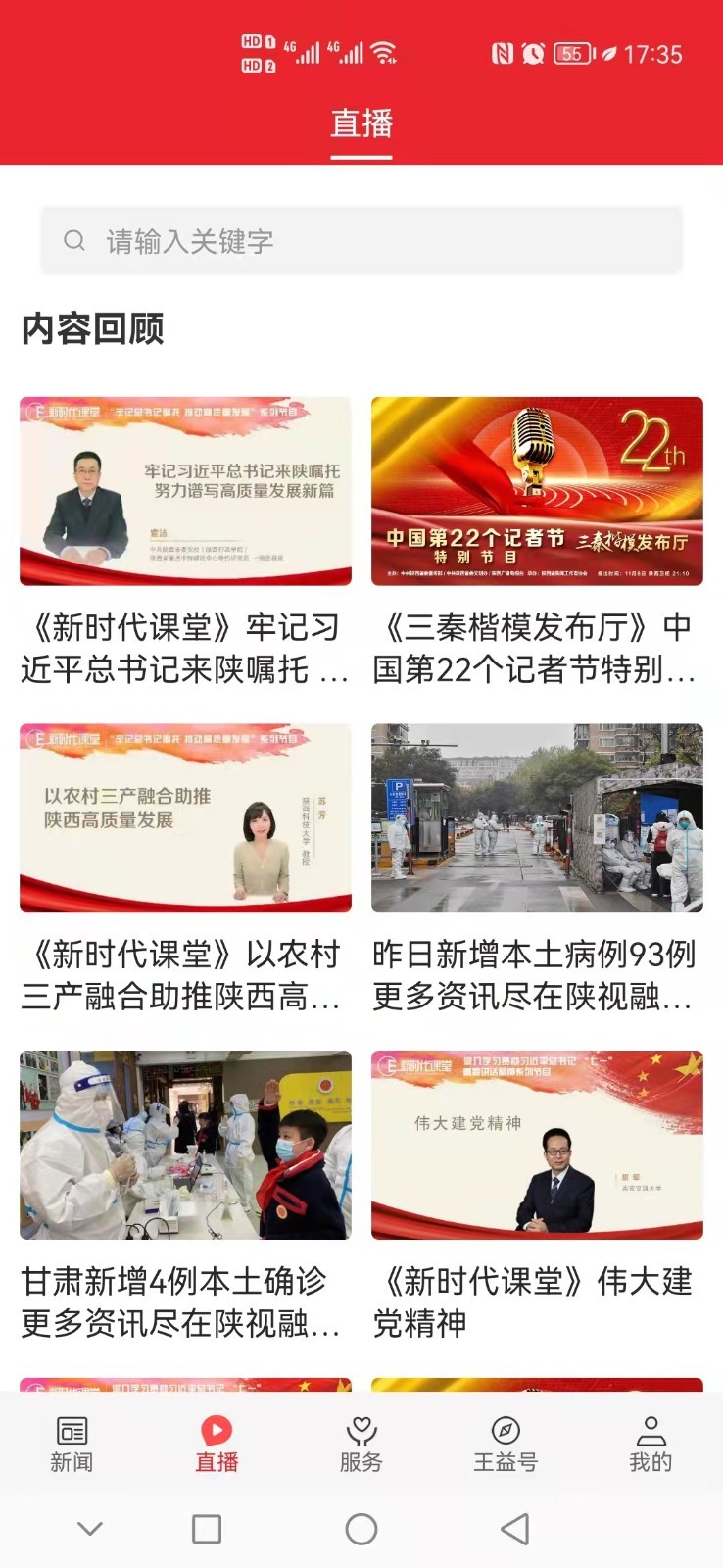Screen dimensions: 723x1568
Task: Go to the 服务 tab
Action: pos(361,1444)
